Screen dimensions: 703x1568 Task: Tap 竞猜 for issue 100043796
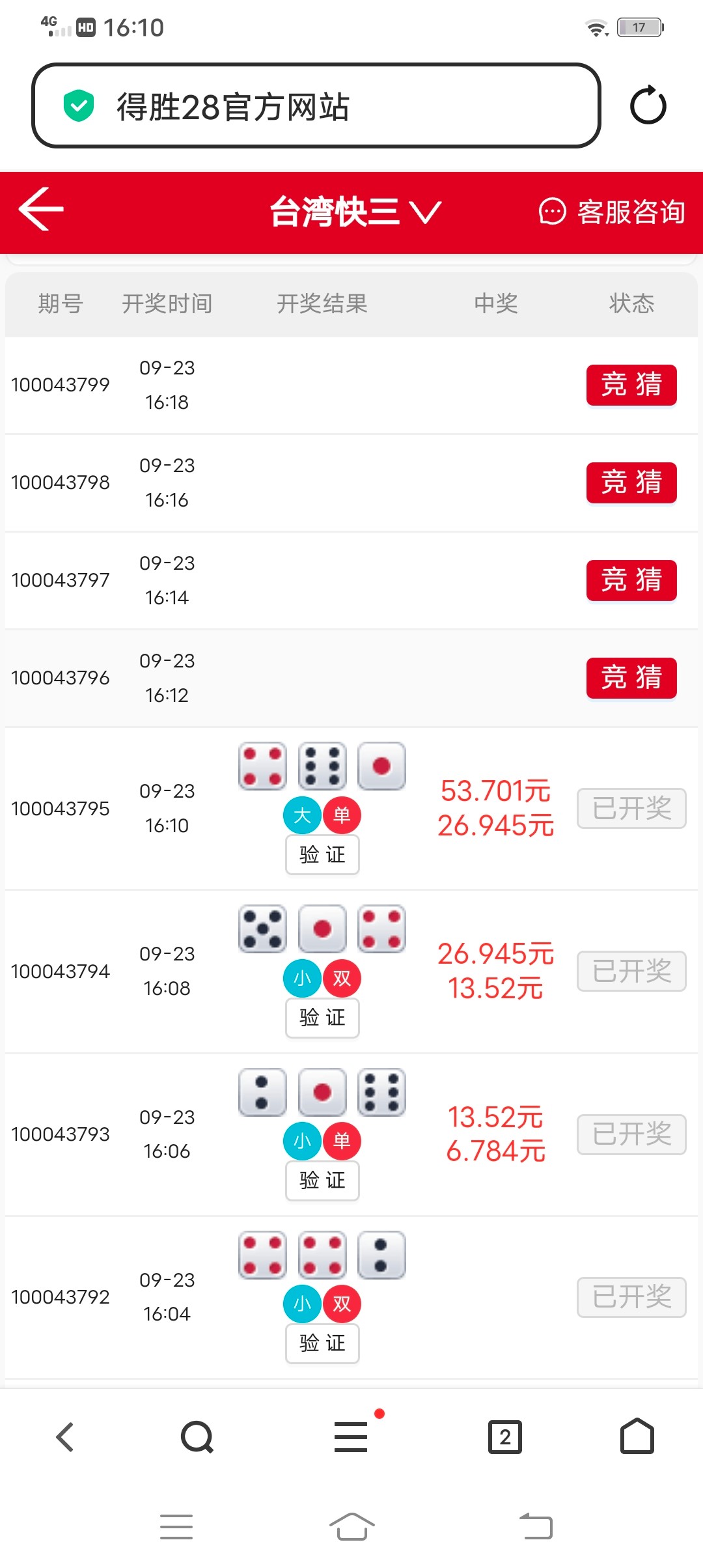pos(631,678)
